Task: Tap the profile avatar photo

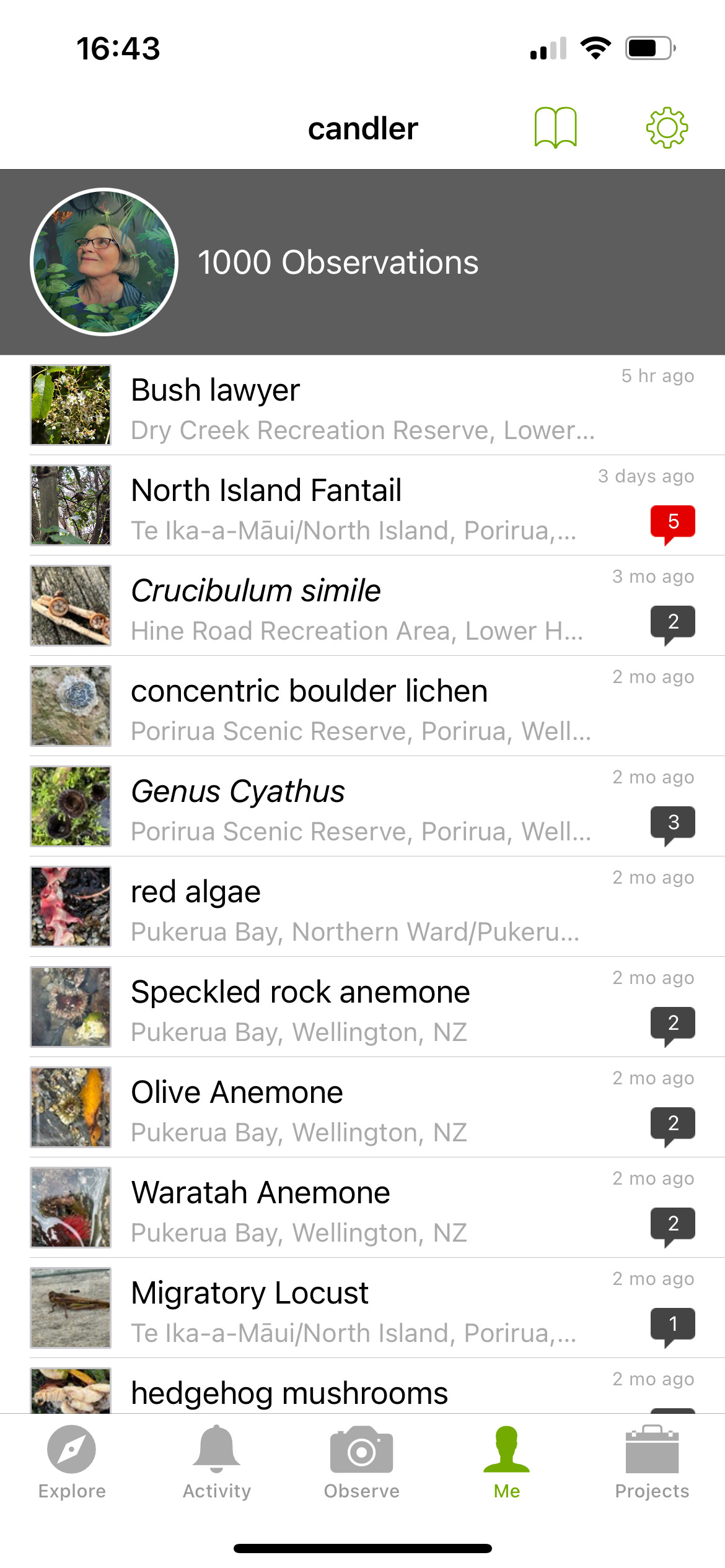Action: pyautogui.click(x=104, y=262)
